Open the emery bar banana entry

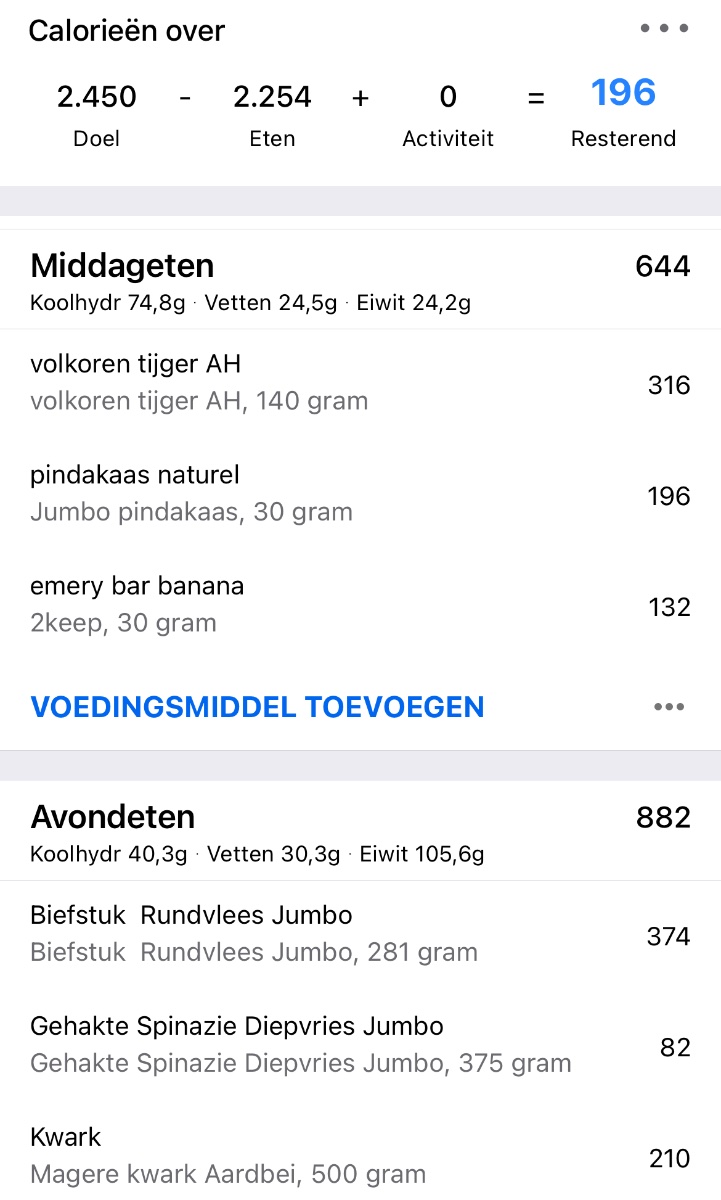[x=360, y=606]
